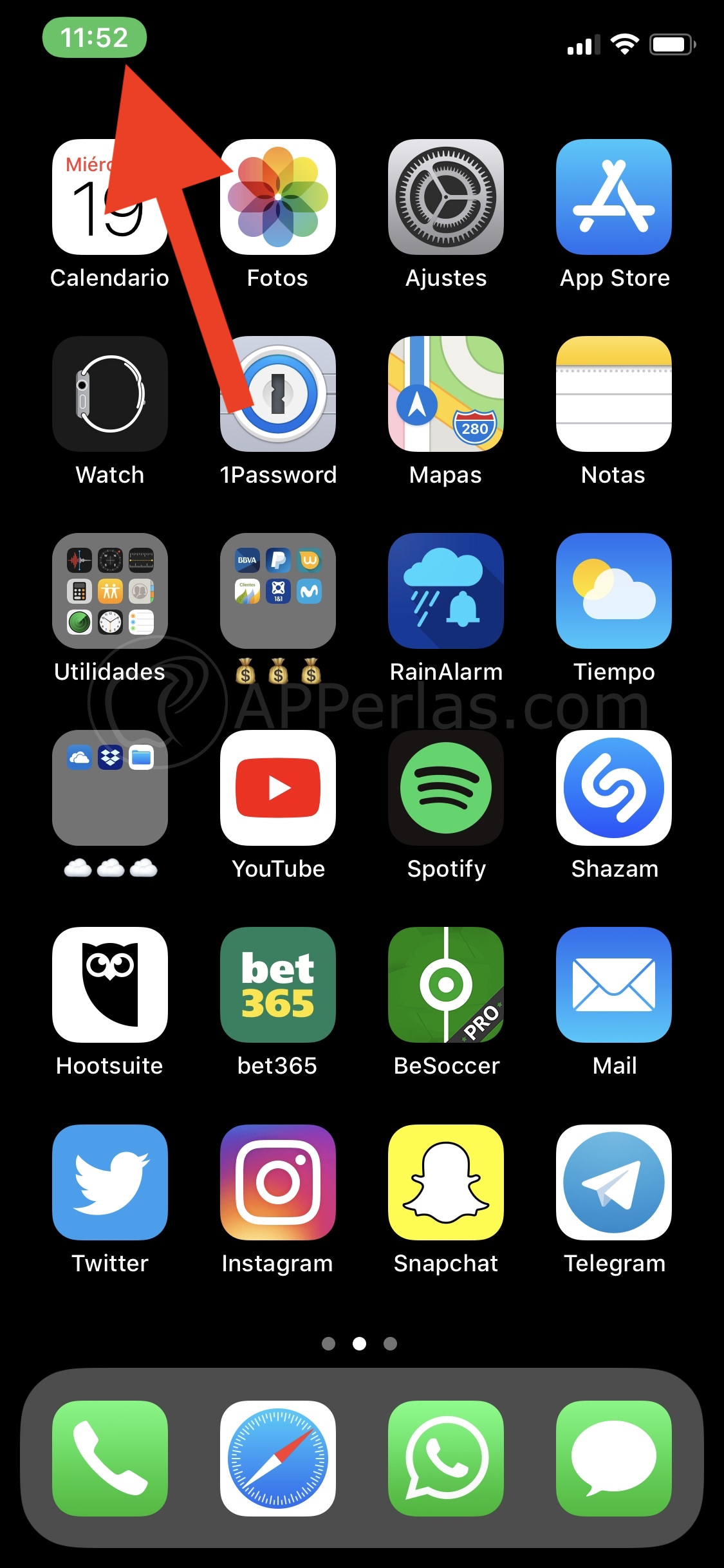Tap the middle page indicator dot
This screenshot has width=724, height=1568.
[358, 1343]
